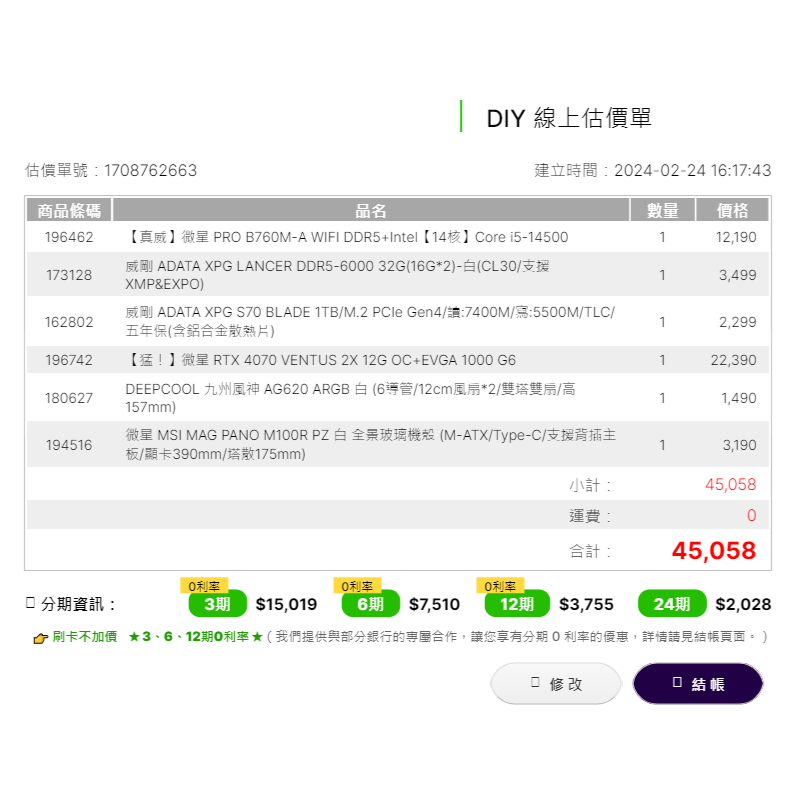Proceed to checkout with 結帳 button

tap(698, 683)
